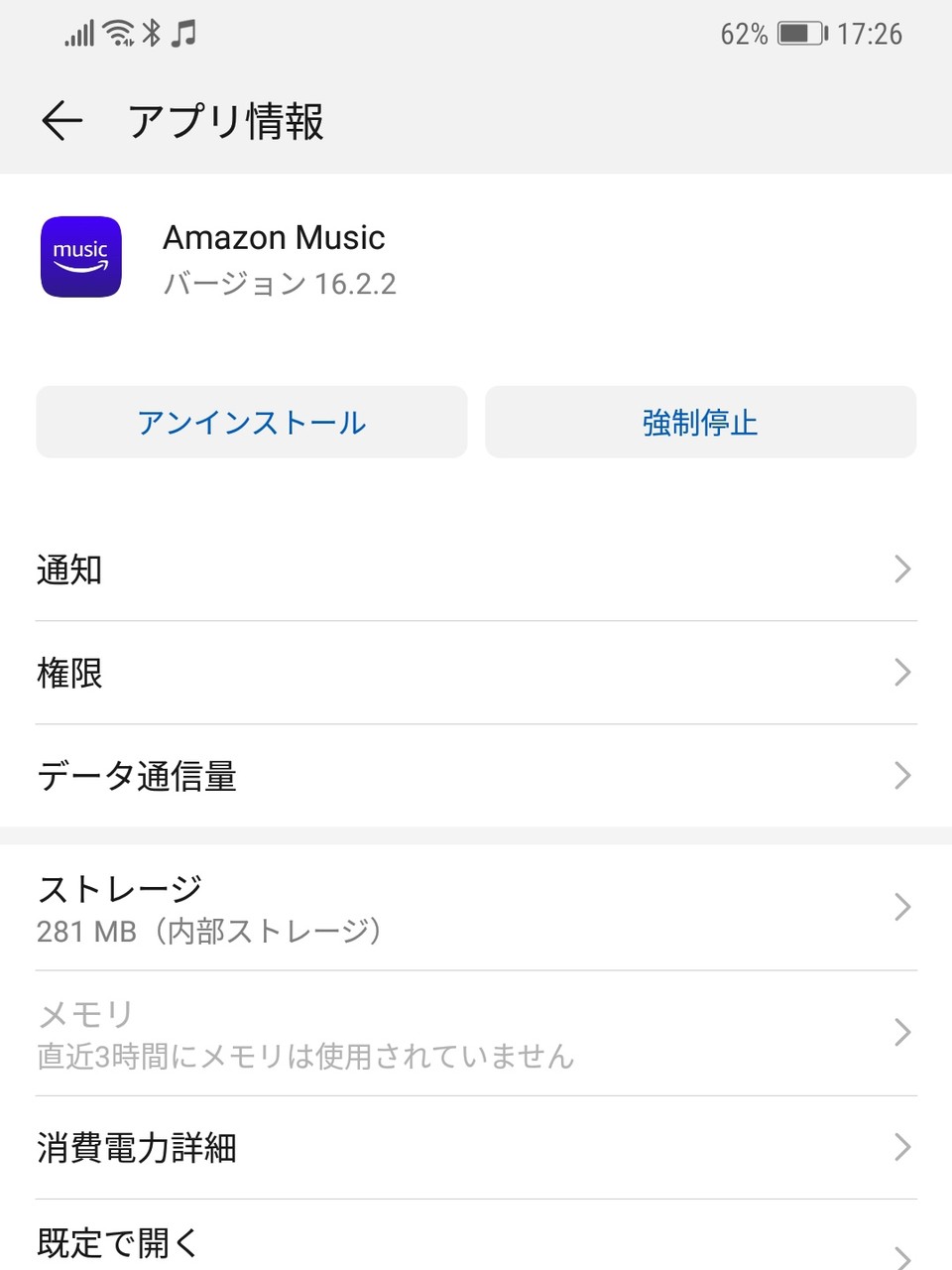
Task: Open 通知 settings
Action: (476, 570)
